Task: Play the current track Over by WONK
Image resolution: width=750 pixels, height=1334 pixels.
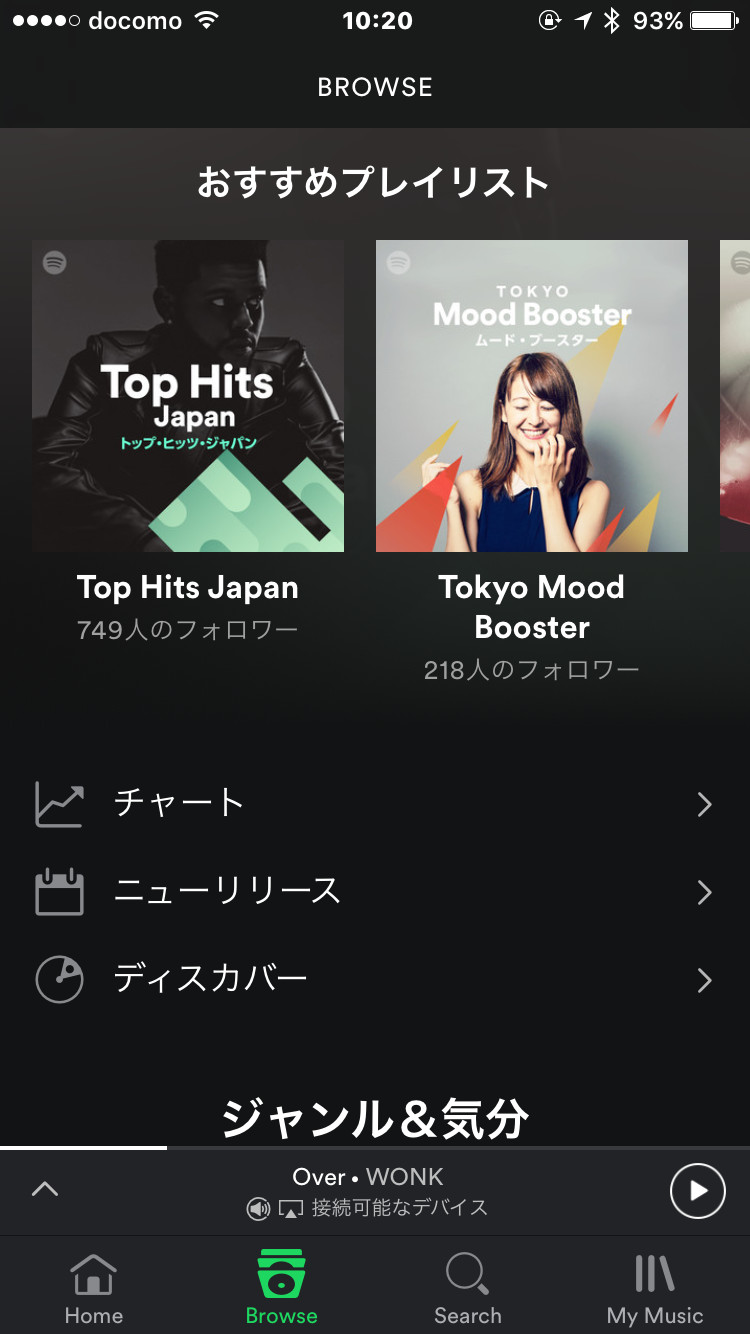Action: 697,1191
